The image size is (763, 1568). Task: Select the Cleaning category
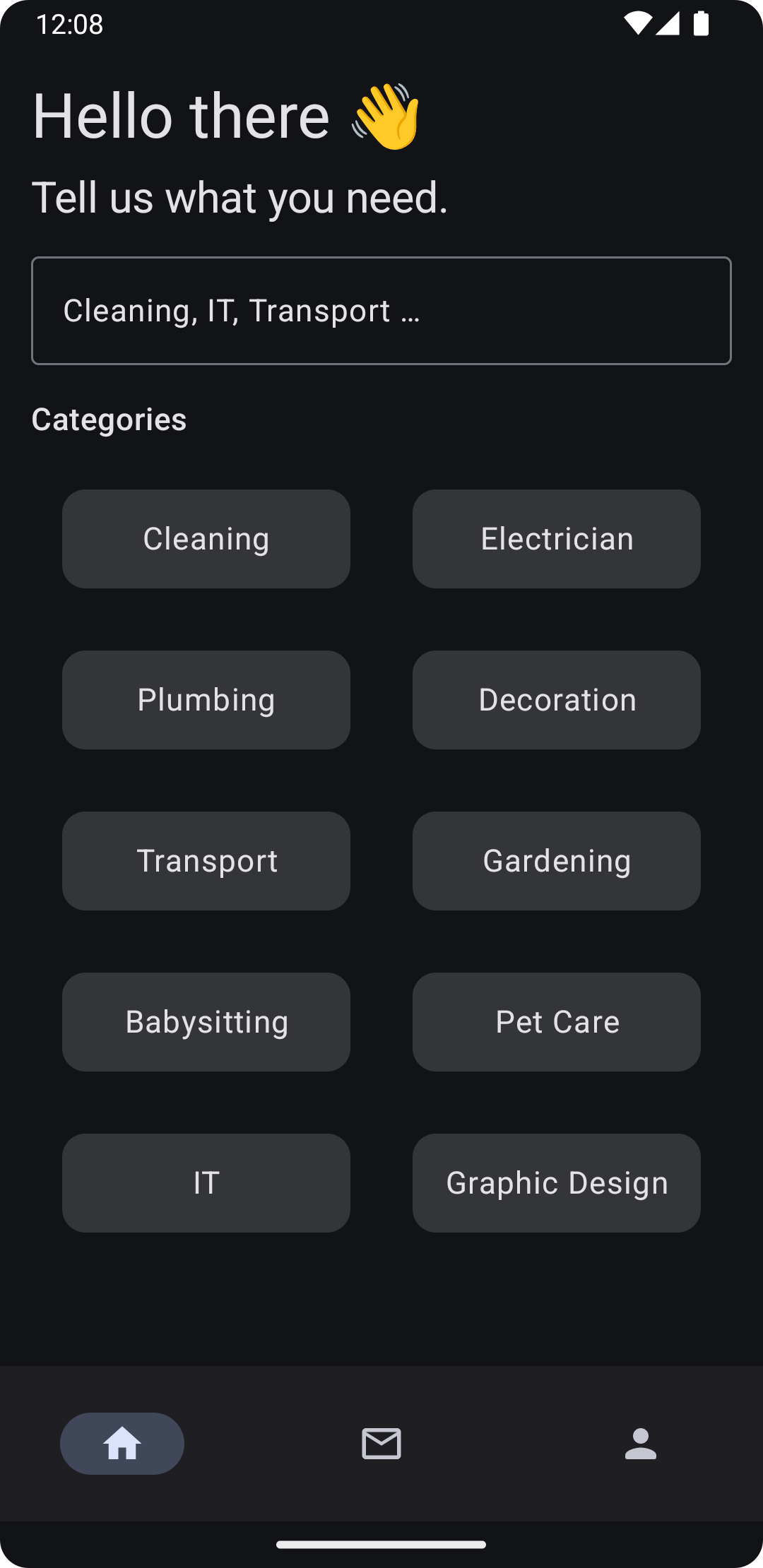206,538
